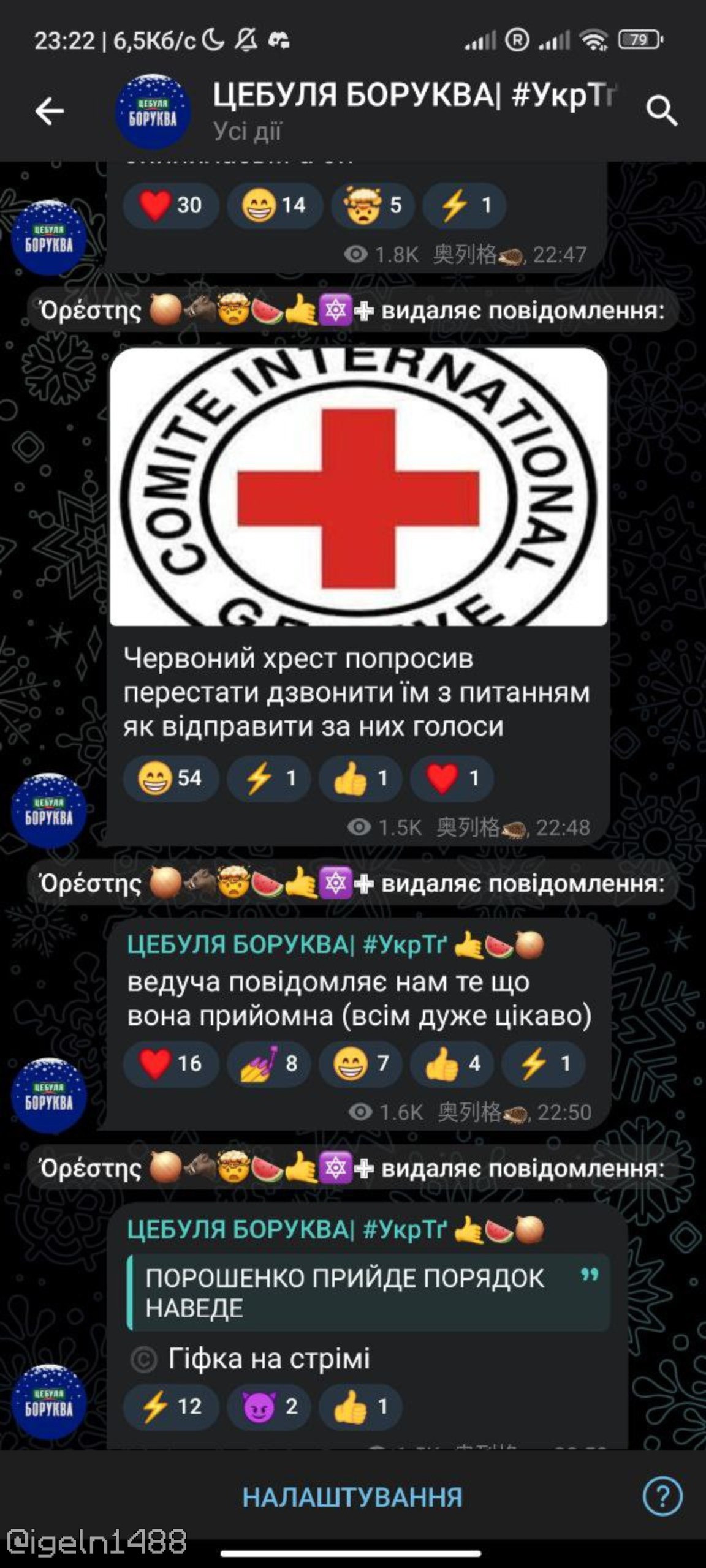Tap the thumbs up reaction with 4 votes
The width and height of the screenshot is (706, 1568).
451,1063
